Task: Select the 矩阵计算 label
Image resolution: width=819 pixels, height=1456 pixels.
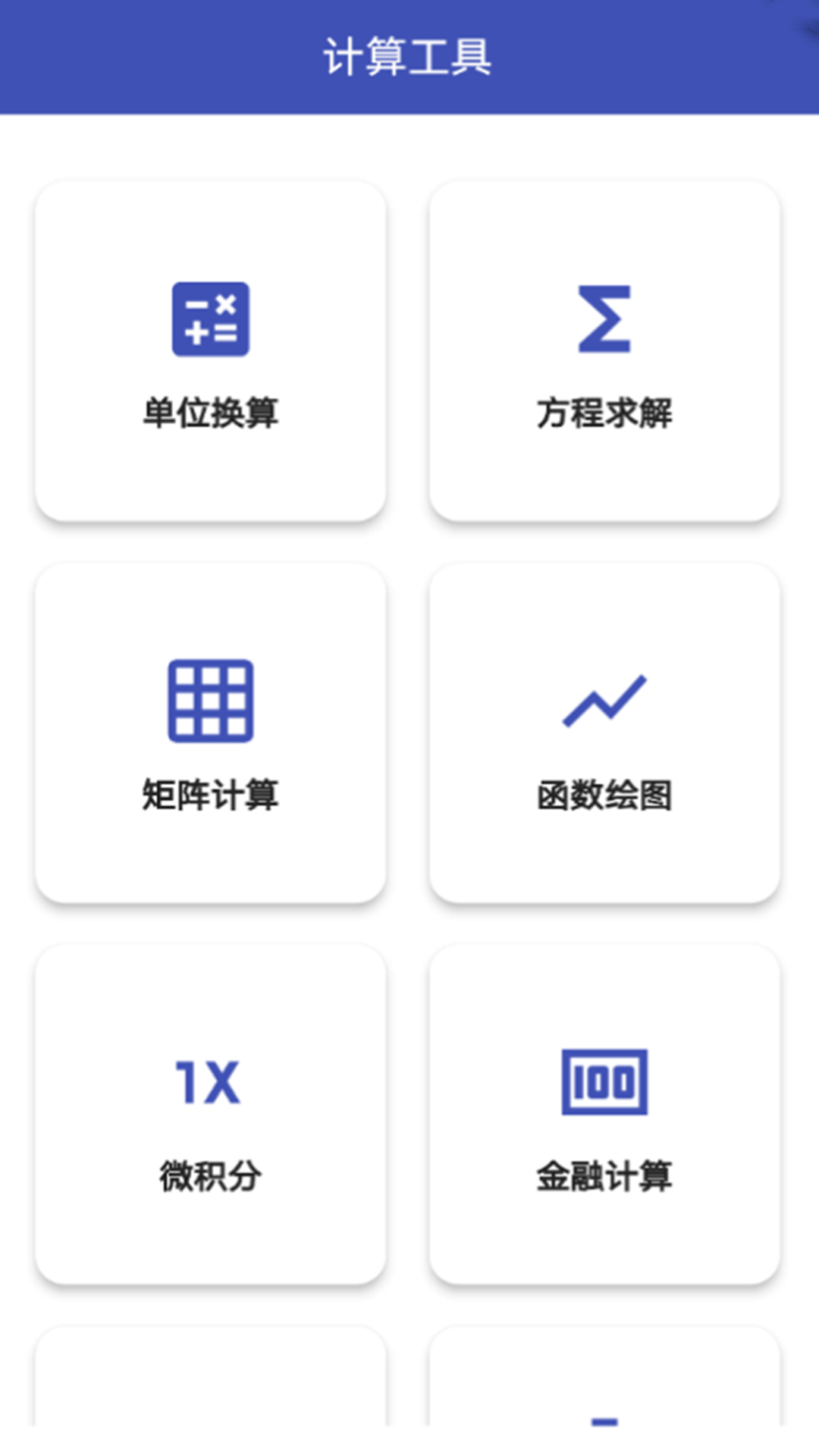Action: (211, 795)
